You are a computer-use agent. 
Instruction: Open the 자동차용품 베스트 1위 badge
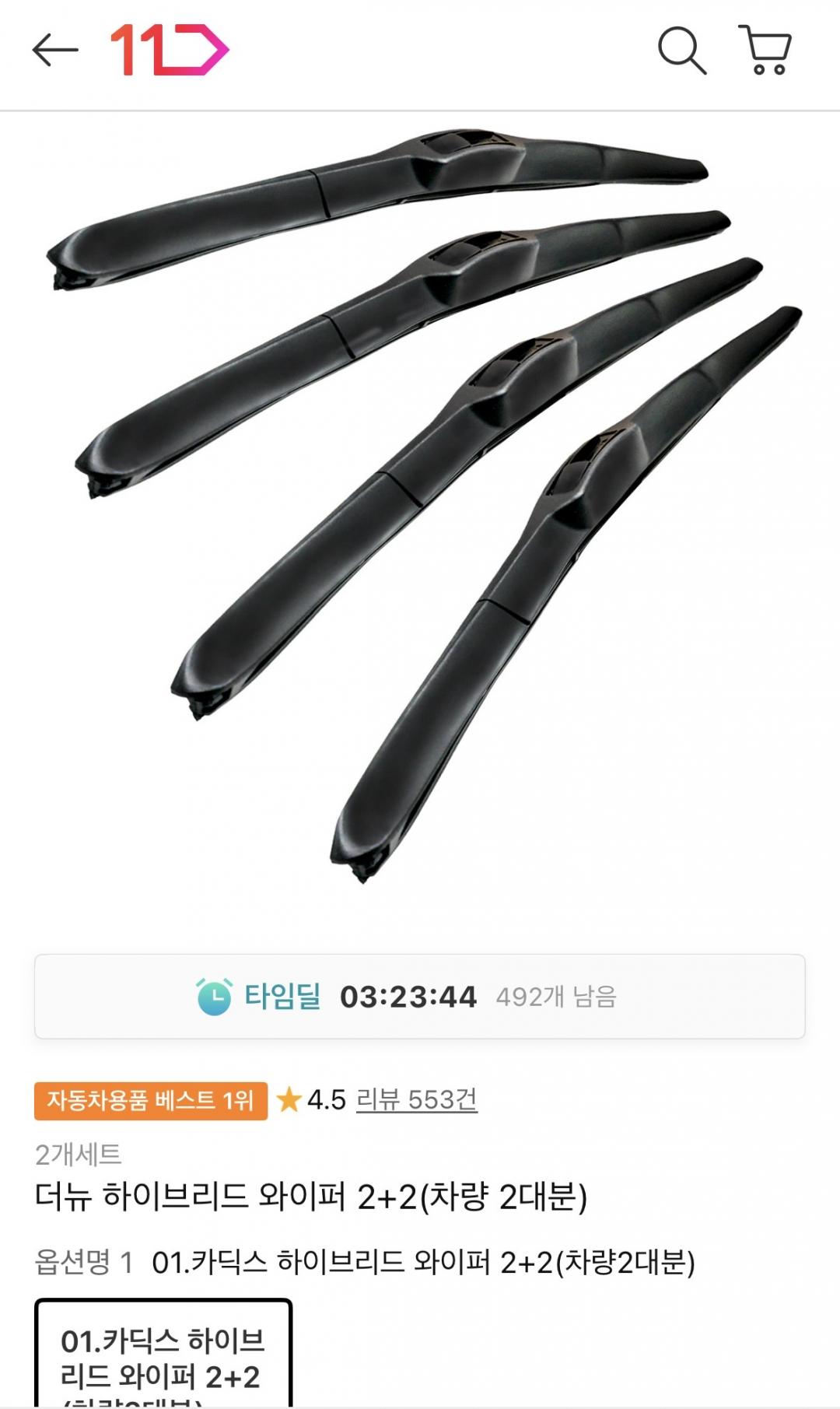coord(151,1100)
